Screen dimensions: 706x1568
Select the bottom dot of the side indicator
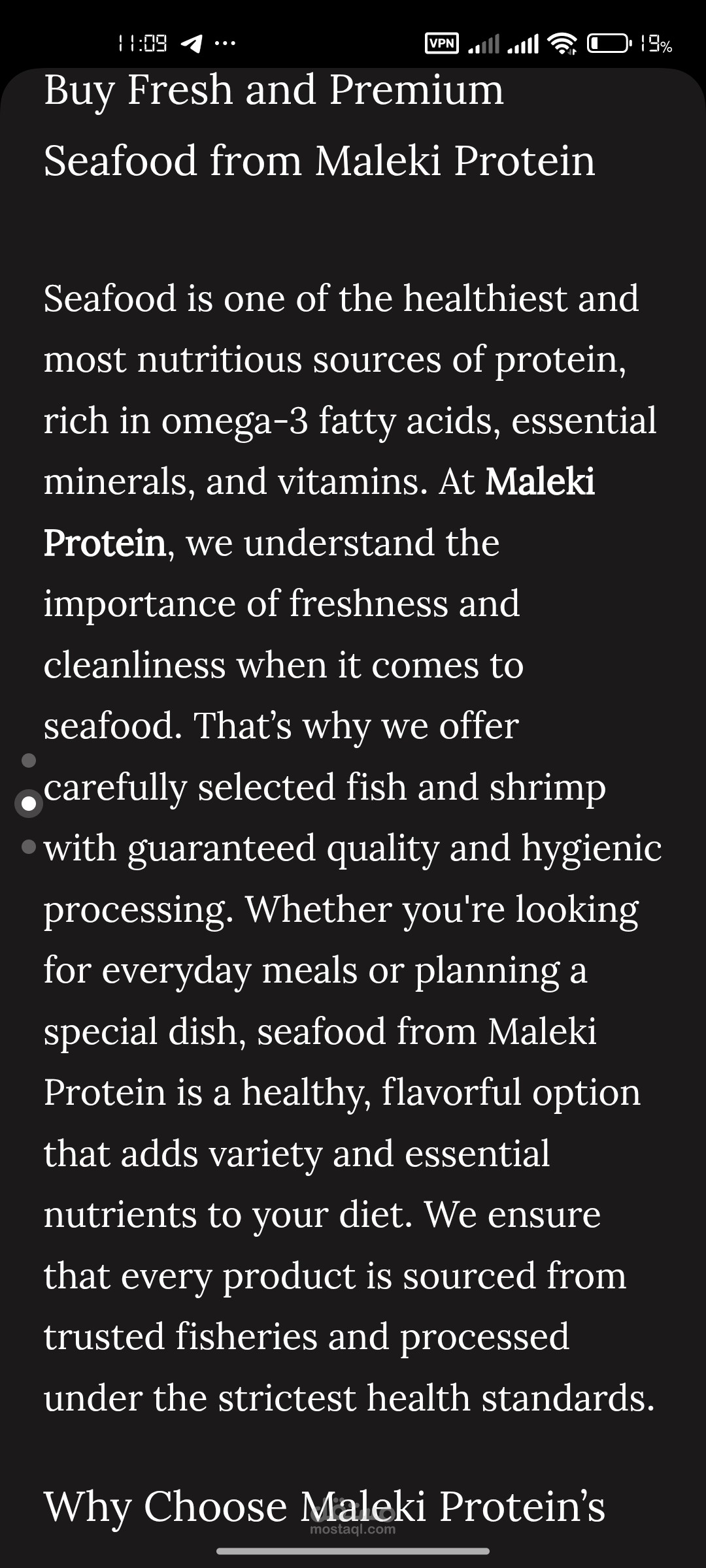(29, 847)
